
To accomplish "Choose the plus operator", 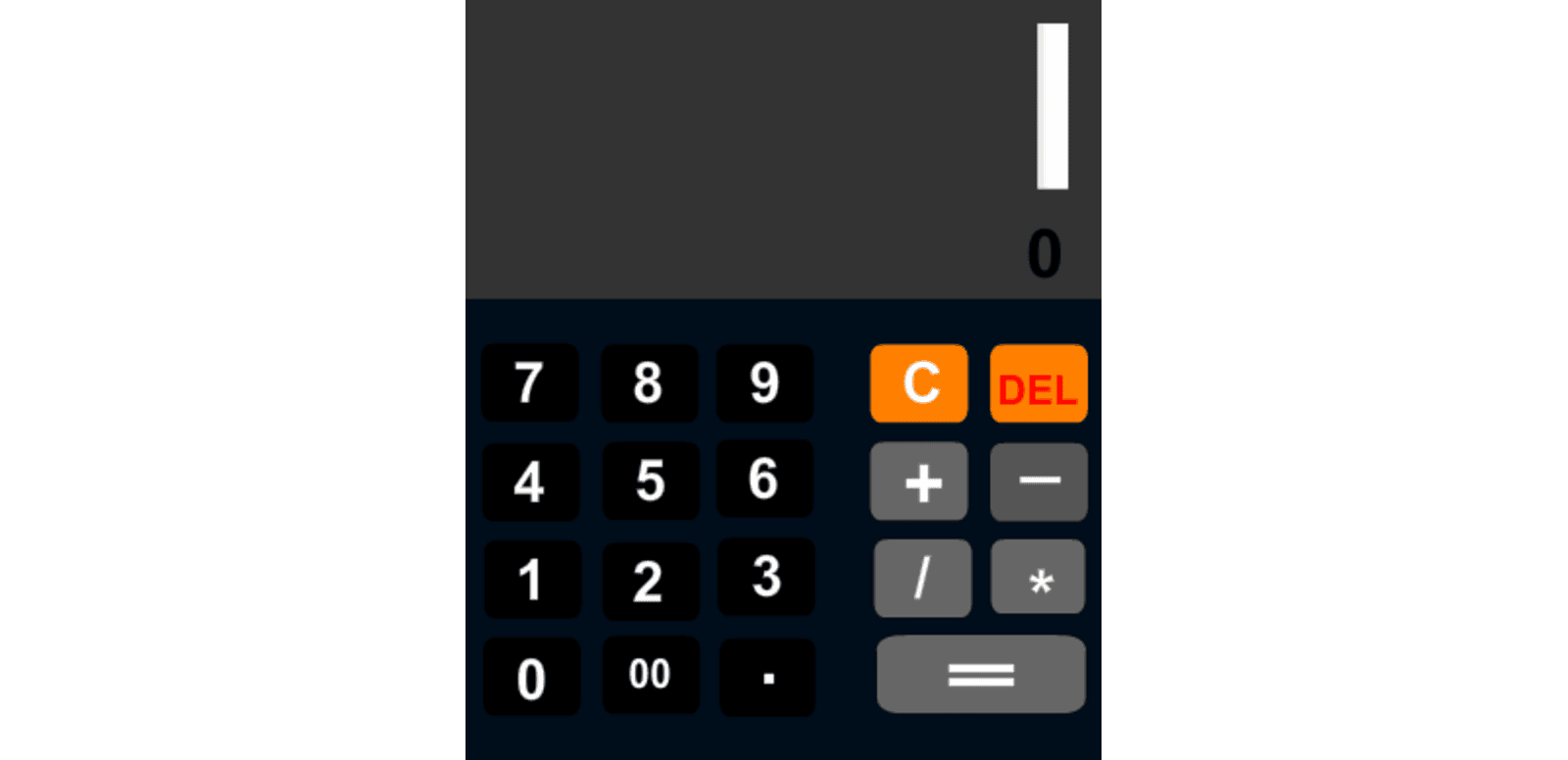I will coord(919,481).
